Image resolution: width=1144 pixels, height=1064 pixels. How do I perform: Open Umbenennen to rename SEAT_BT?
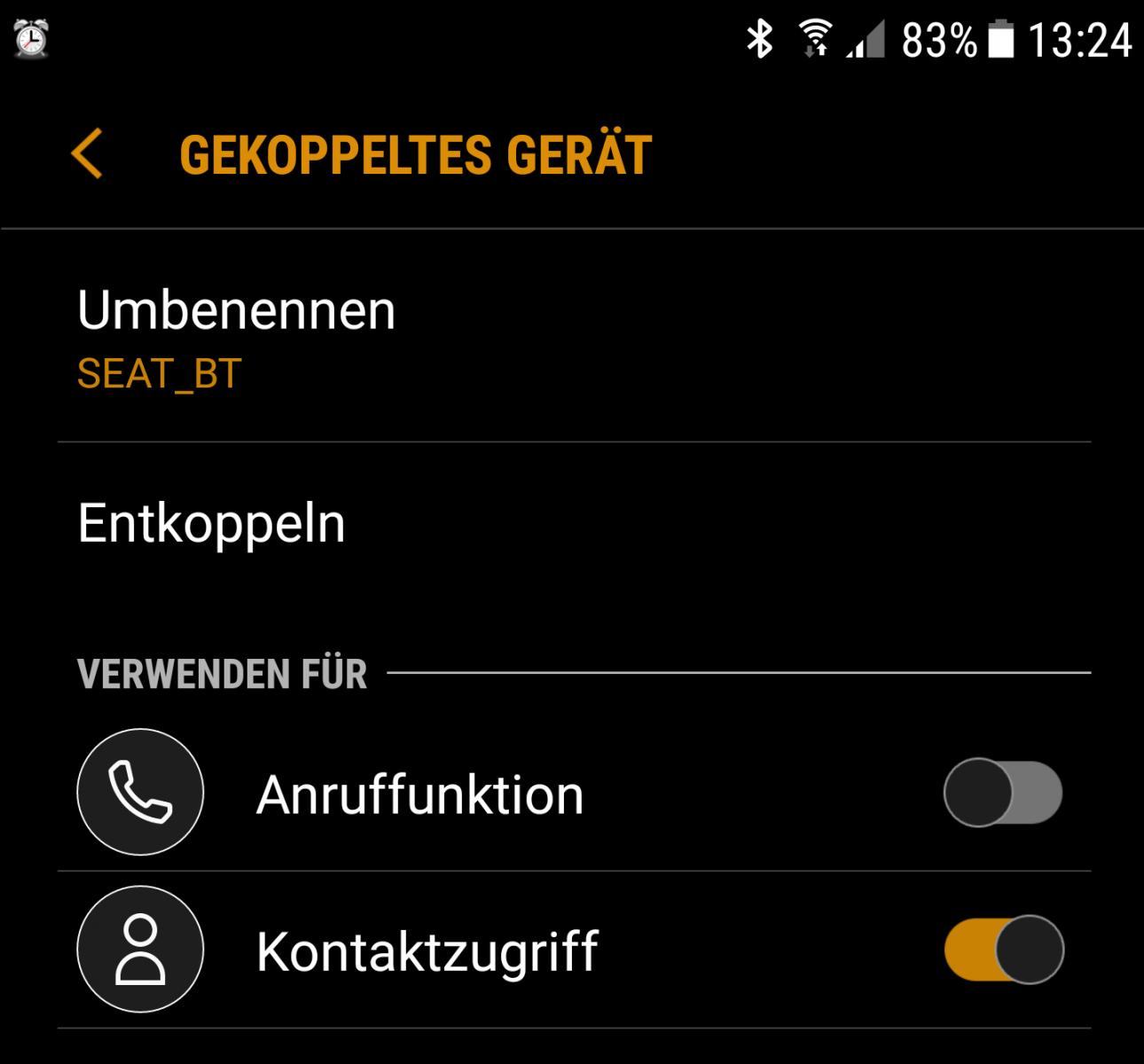236,337
